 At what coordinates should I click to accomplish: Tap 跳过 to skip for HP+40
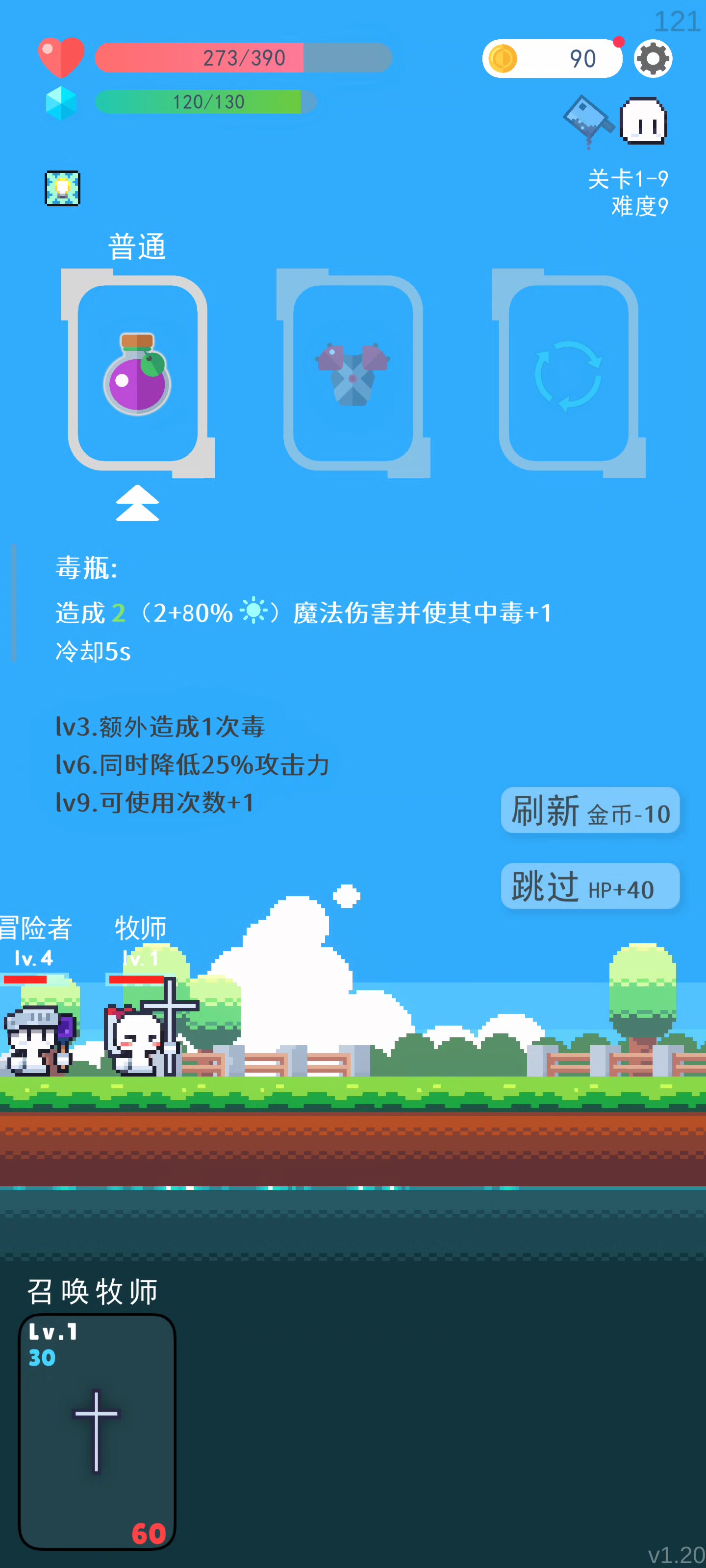coord(590,886)
